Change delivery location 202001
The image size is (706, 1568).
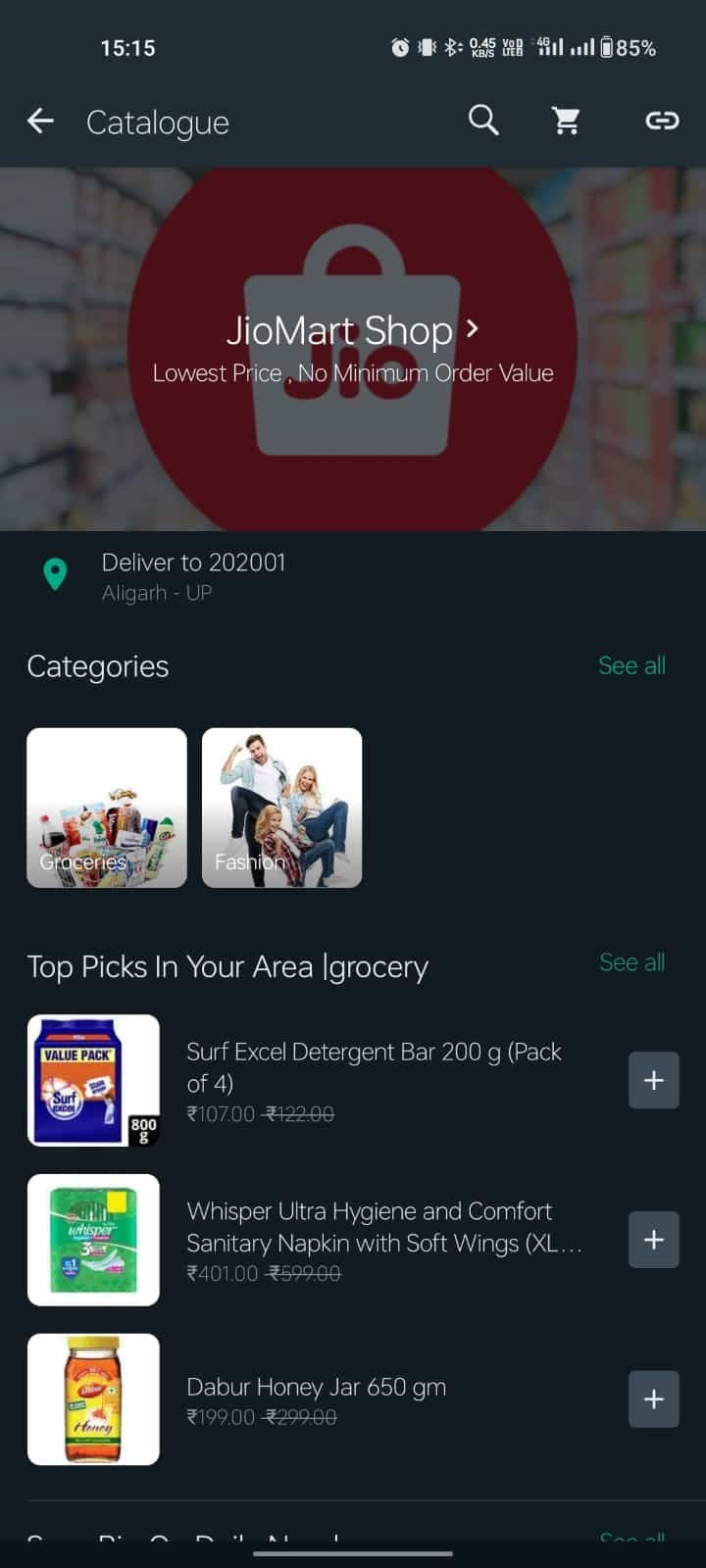(x=193, y=575)
